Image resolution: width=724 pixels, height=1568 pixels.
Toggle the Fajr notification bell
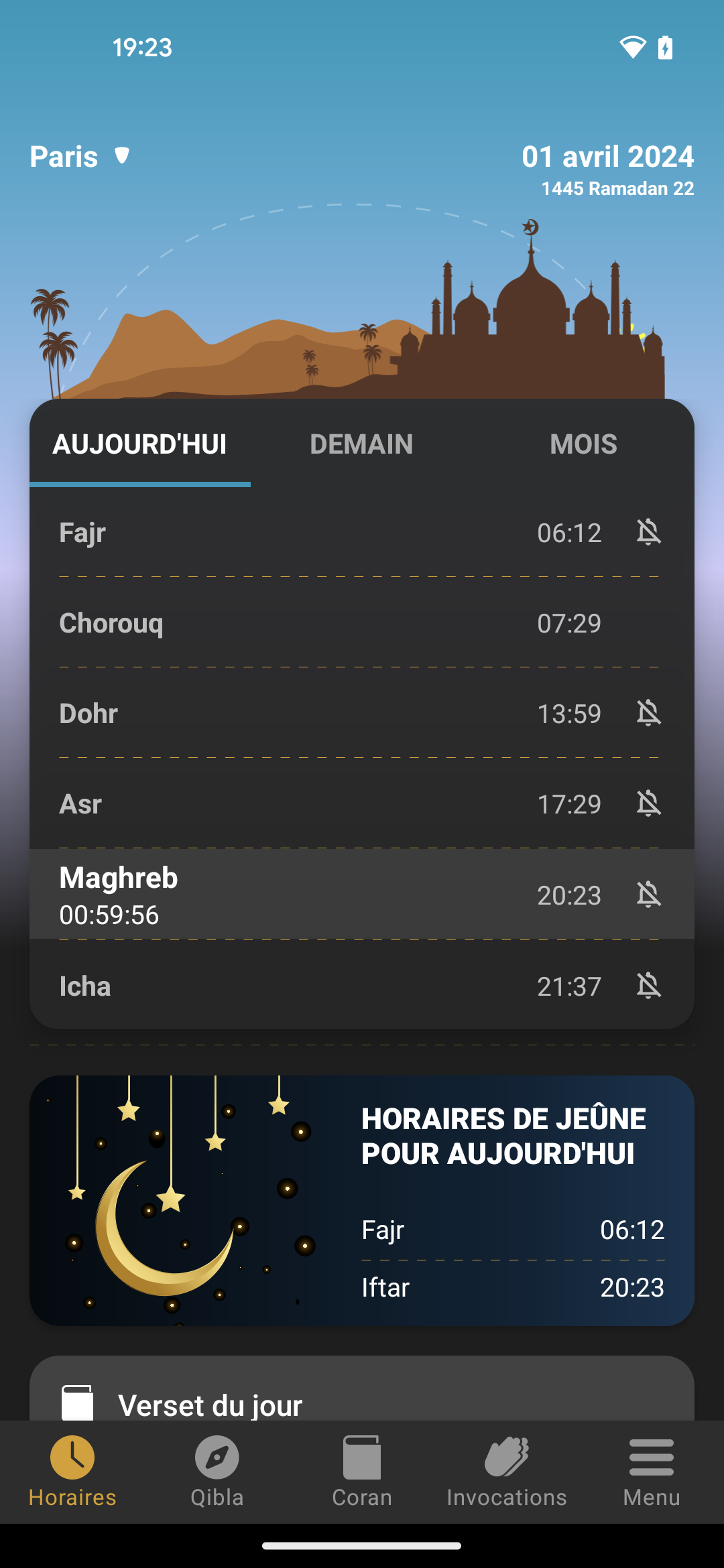coord(648,533)
